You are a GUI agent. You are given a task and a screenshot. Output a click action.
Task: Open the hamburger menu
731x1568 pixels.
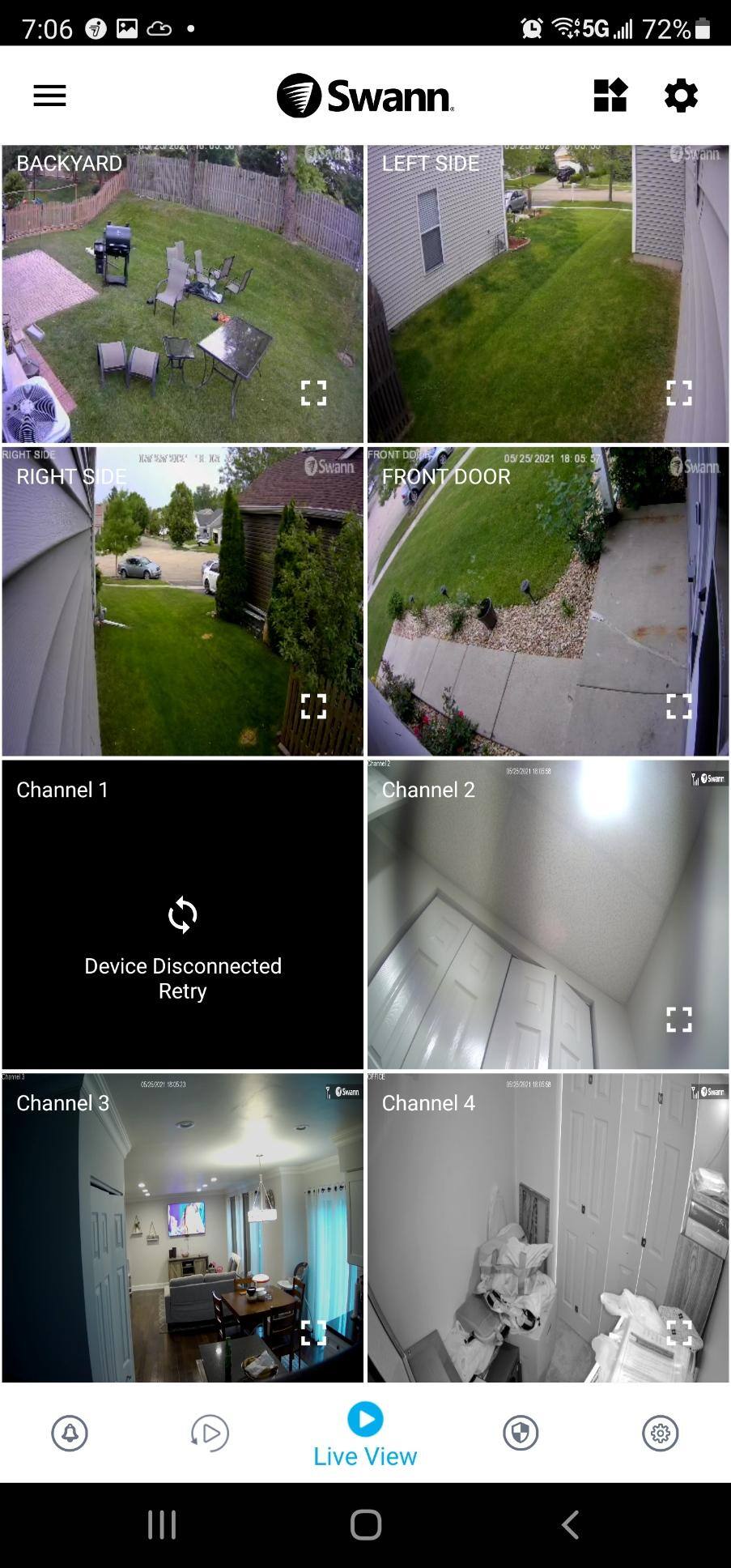49,96
